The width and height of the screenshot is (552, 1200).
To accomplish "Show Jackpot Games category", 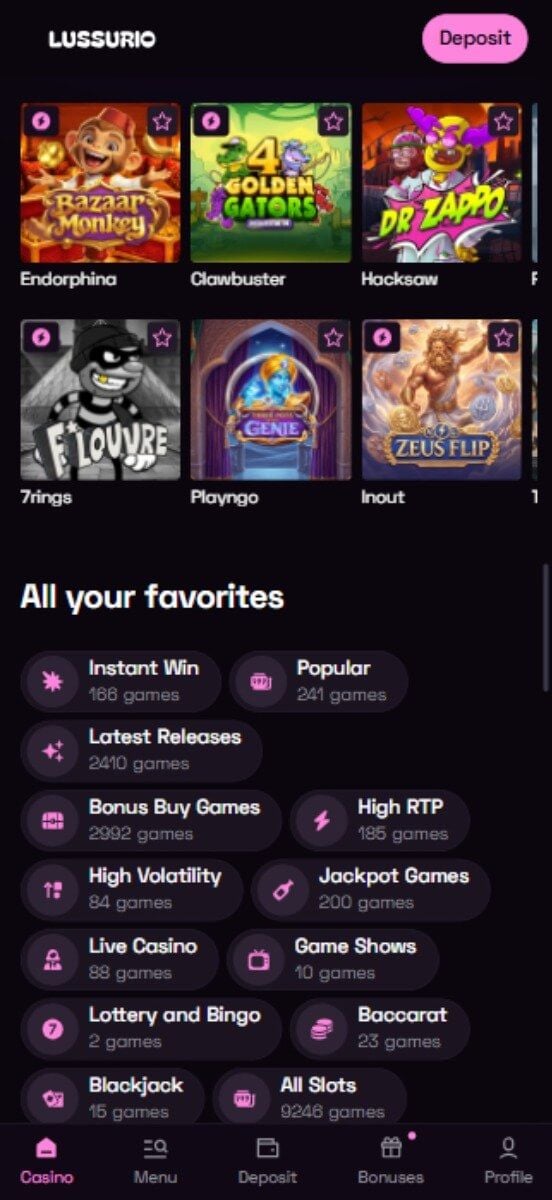I will 370,889.
